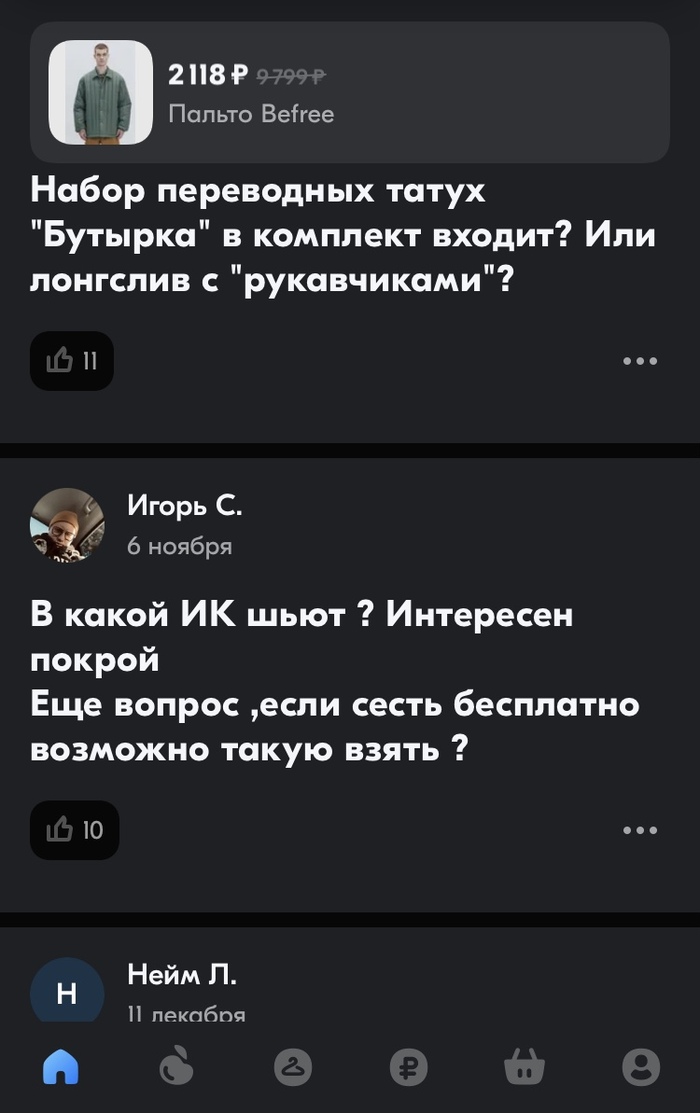The height and width of the screenshot is (1113, 700).
Task: Open the shopping basket tab
Action: pos(524,1067)
